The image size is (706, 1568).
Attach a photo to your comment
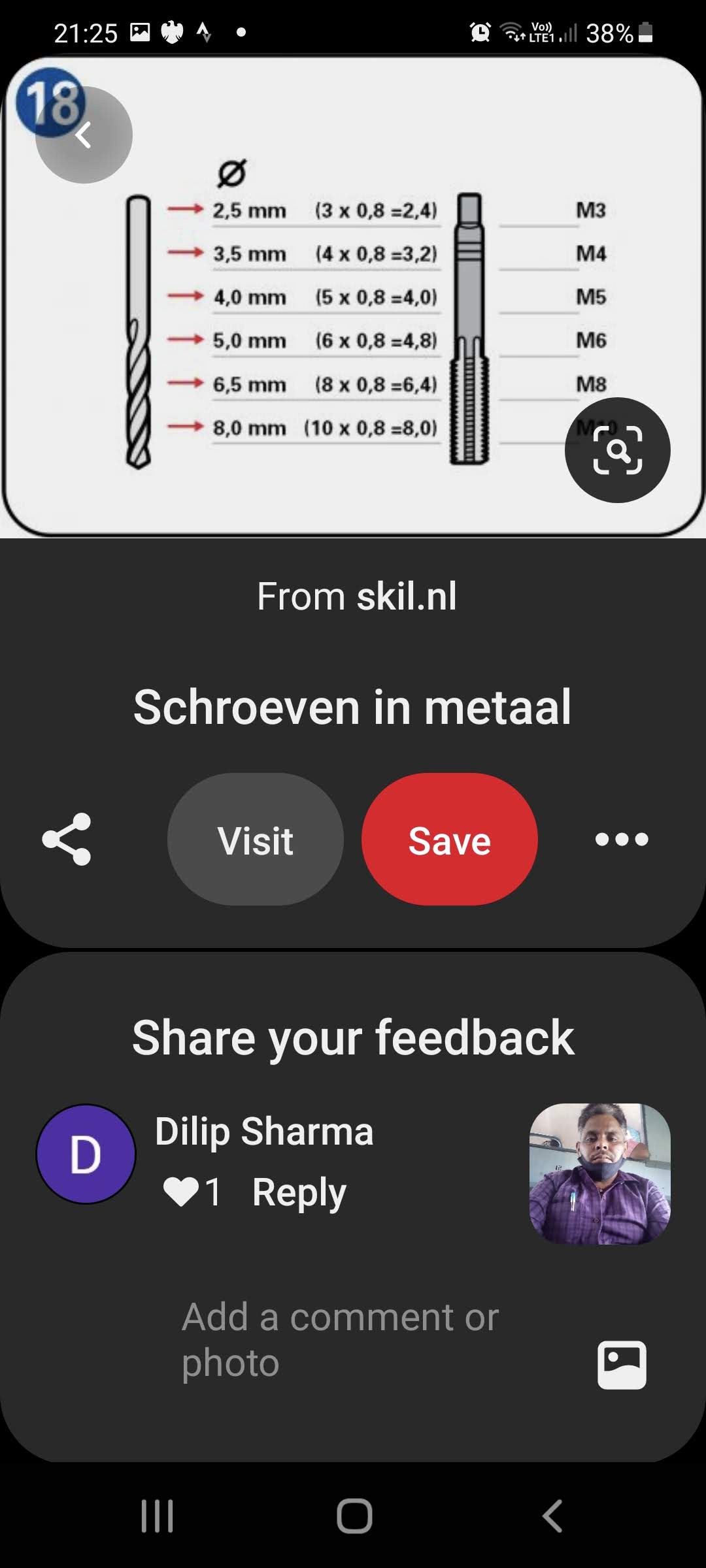click(x=622, y=1365)
